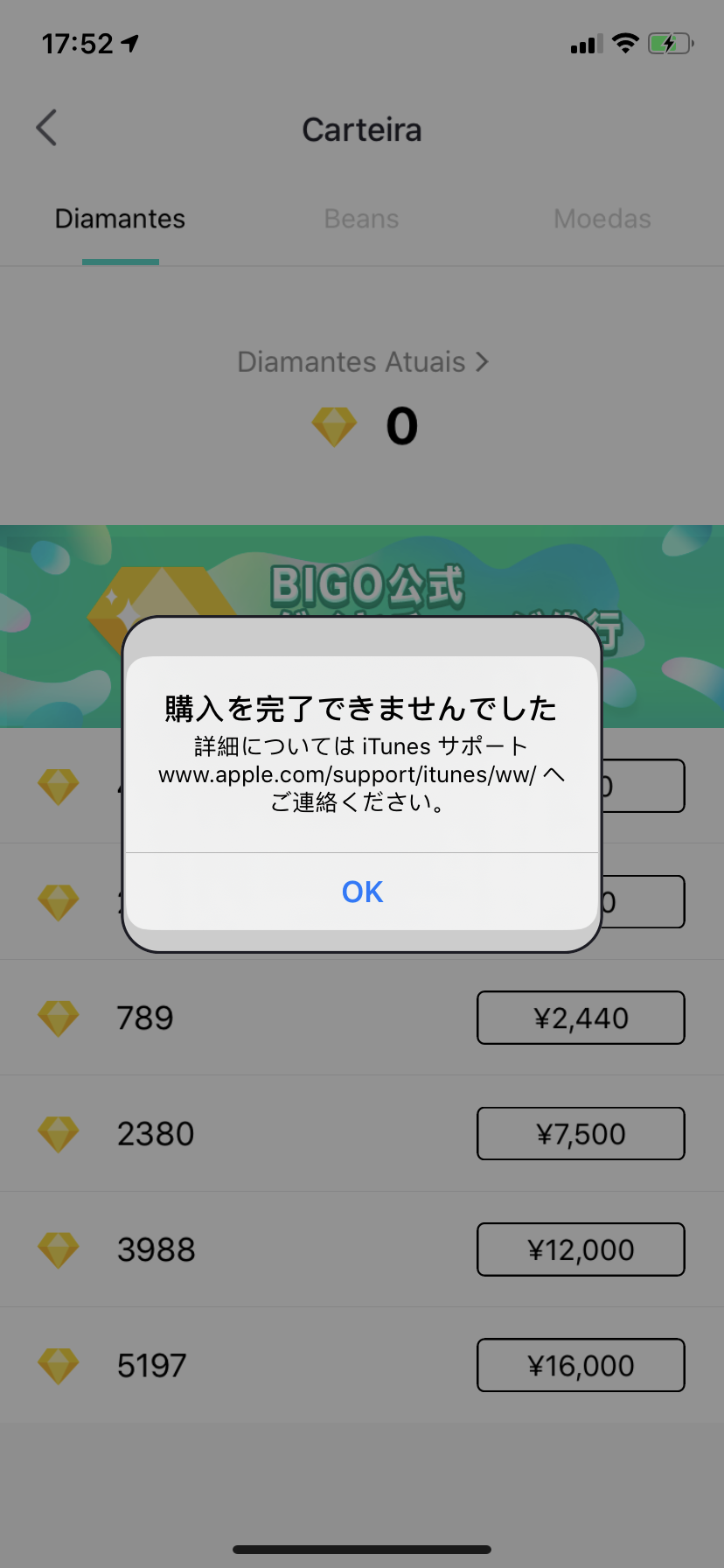Buy 2380 diamonds for ¥7,500

tap(580, 1134)
